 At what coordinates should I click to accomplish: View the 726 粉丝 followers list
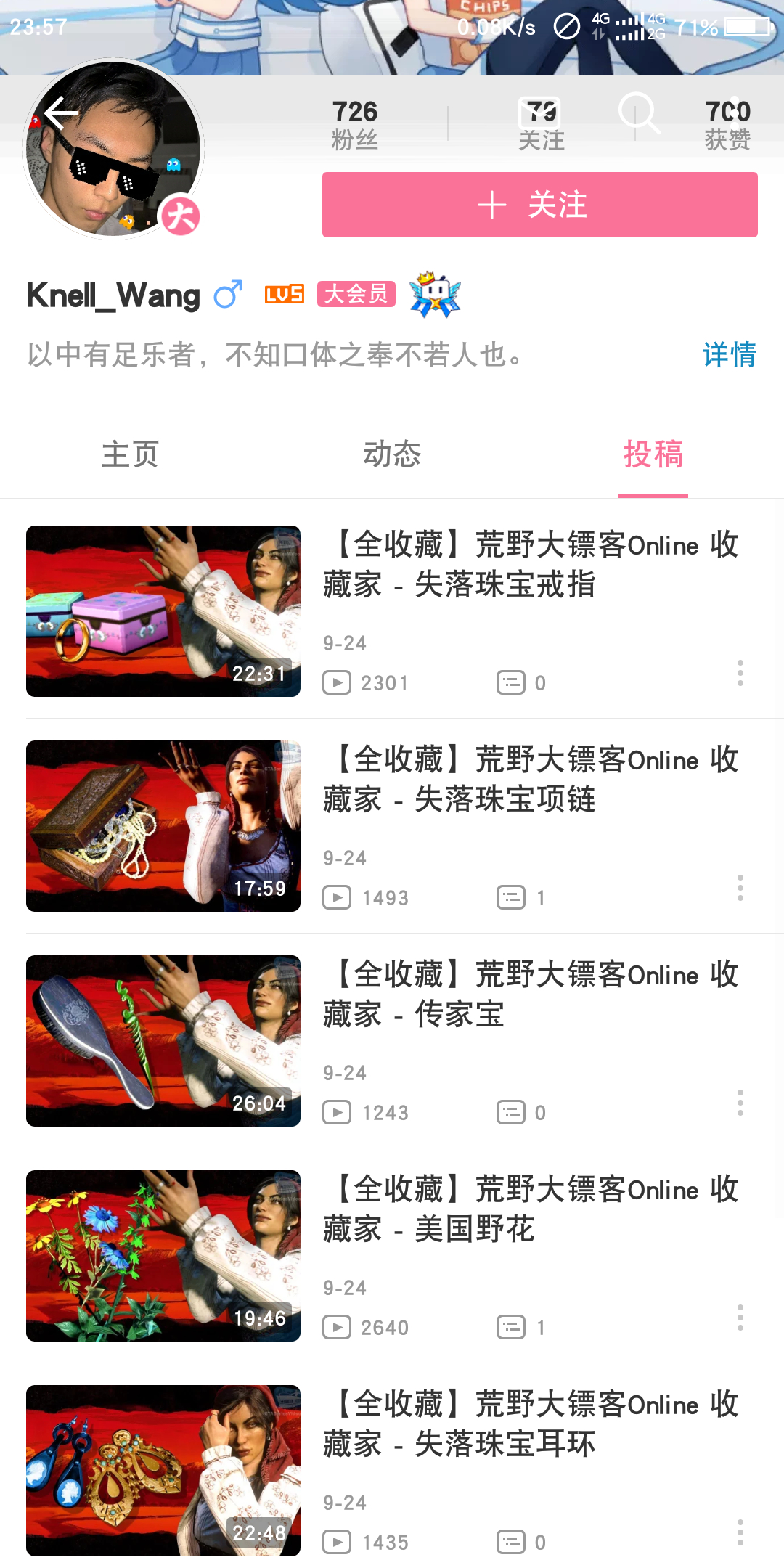355,124
